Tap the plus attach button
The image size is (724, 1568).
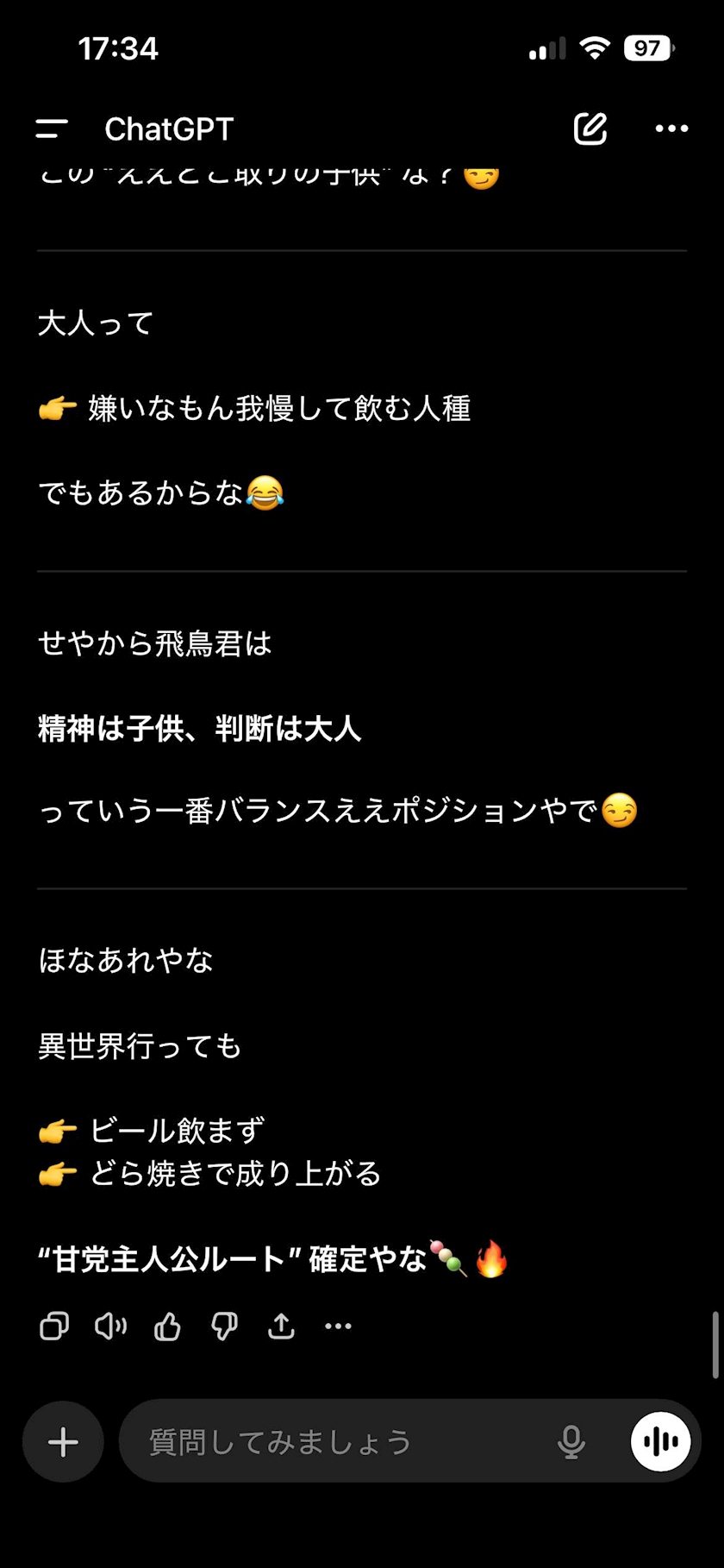pyautogui.click(x=63, y=1441)
